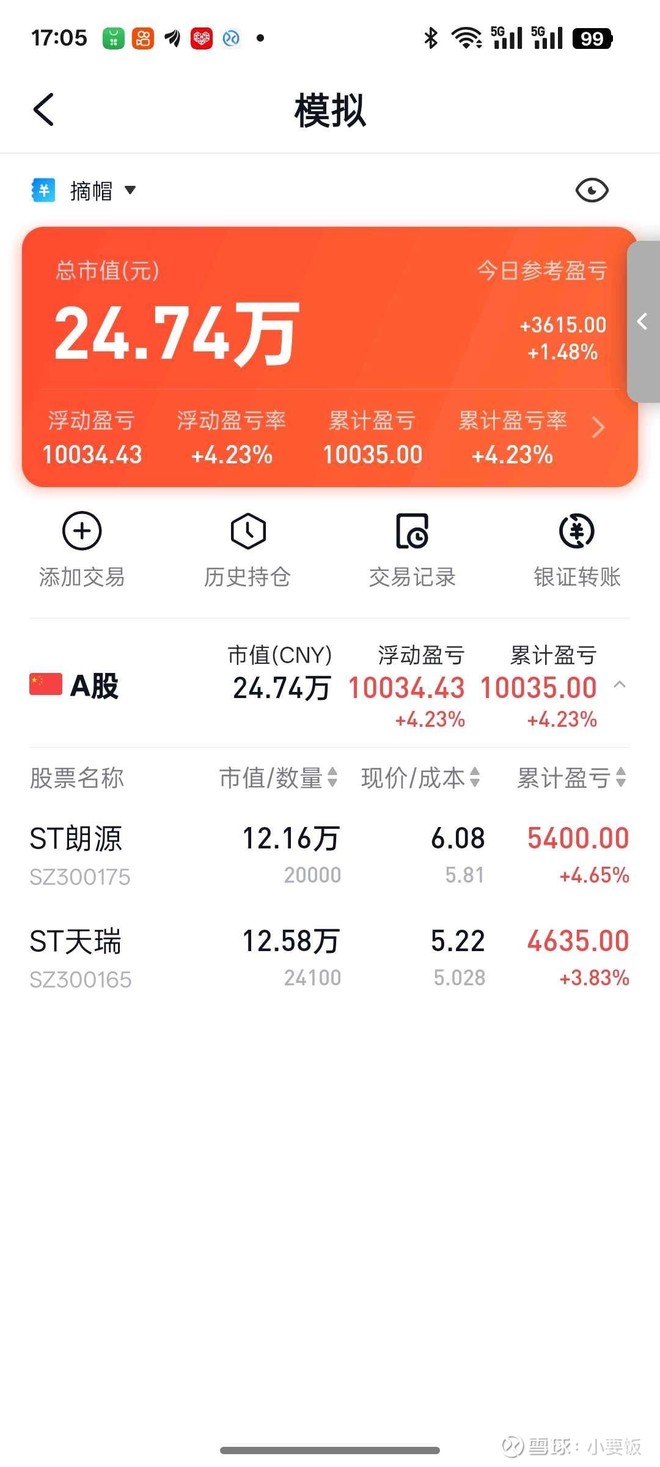This screenshot has width=660, height=1467.
Task: View 交易记录 transaction records
Action: point(412,549)
